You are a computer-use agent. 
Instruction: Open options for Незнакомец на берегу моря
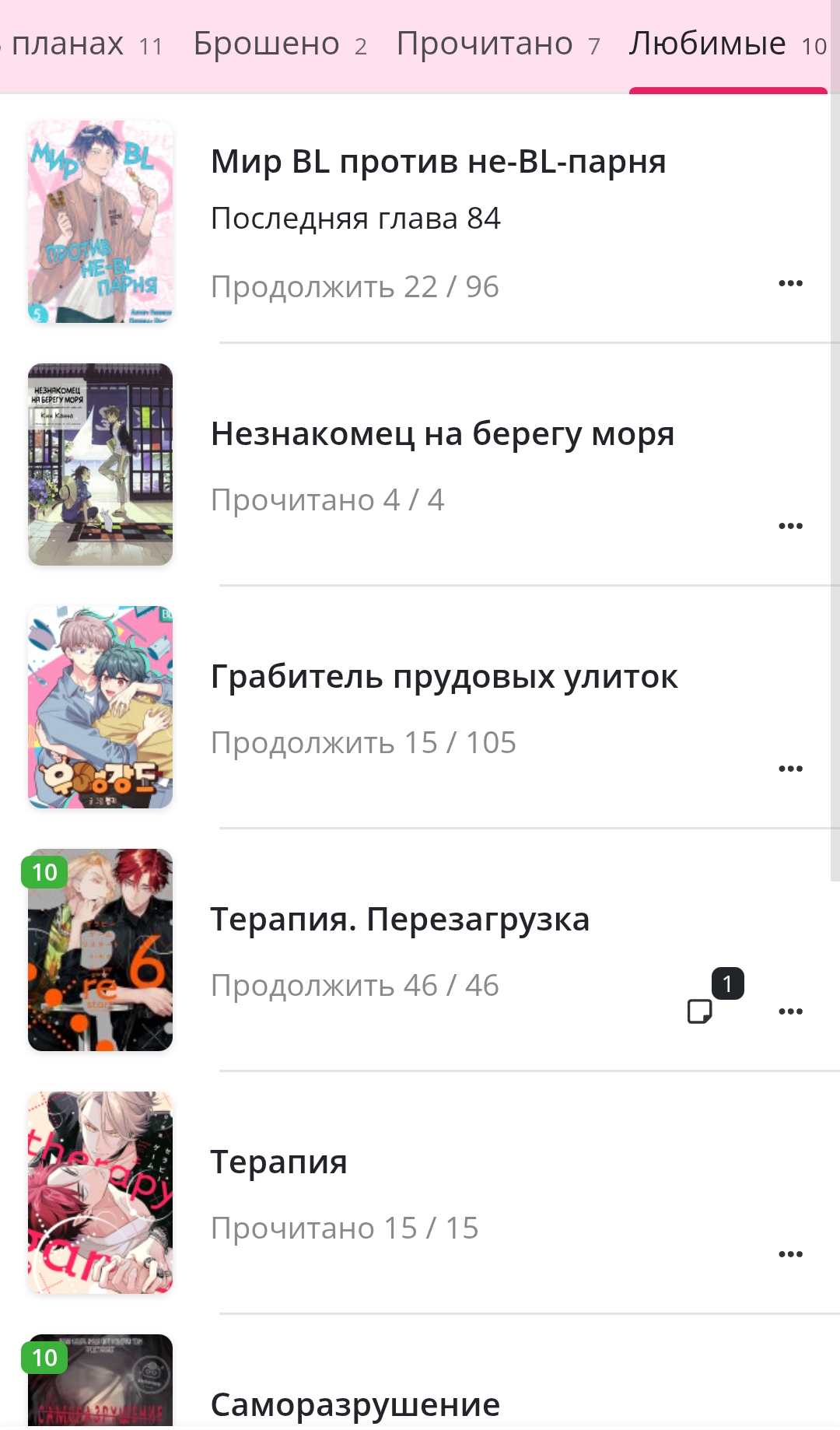[x=790, y=526]
